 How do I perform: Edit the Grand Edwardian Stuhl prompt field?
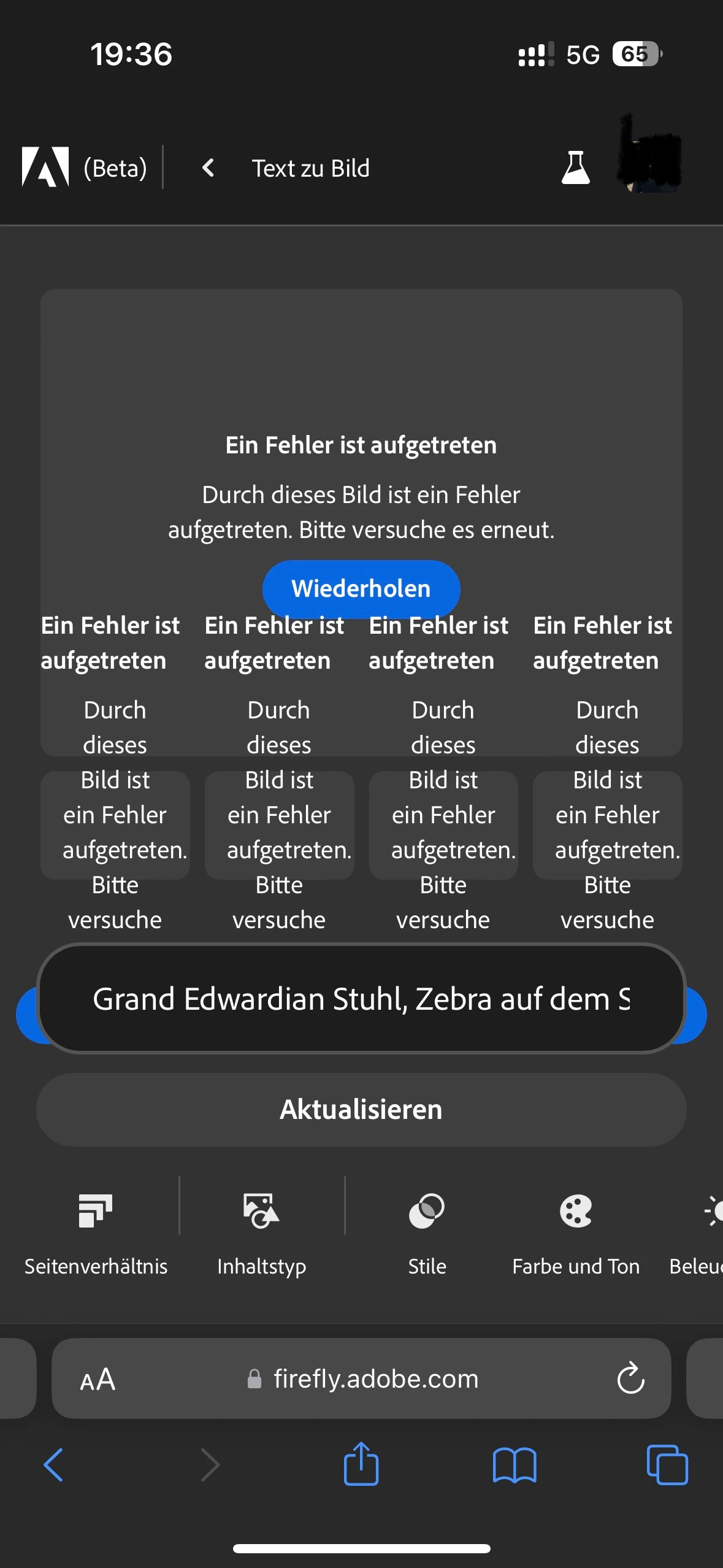tap(361, 999)
